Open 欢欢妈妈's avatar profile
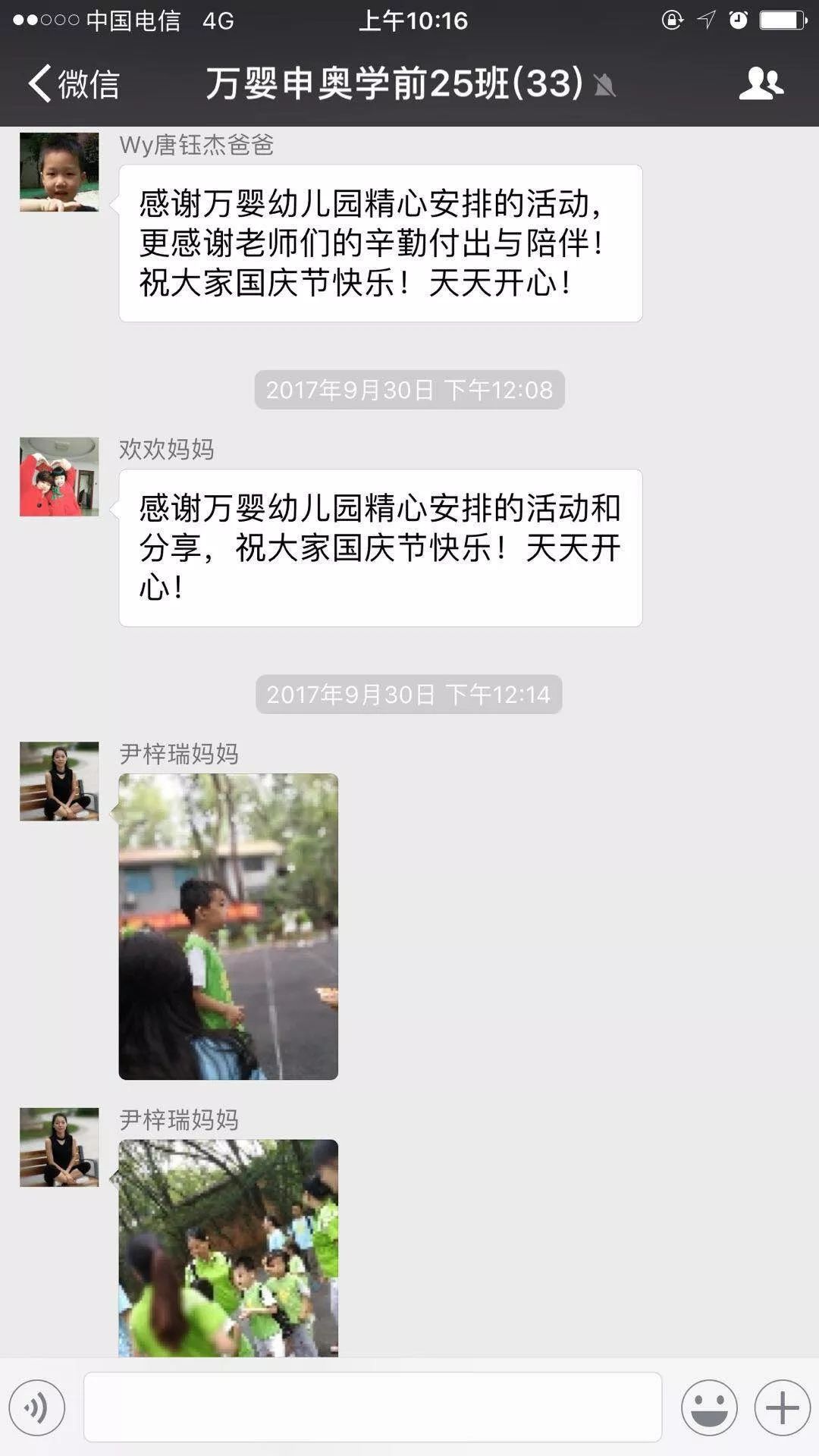 [59, 477]
